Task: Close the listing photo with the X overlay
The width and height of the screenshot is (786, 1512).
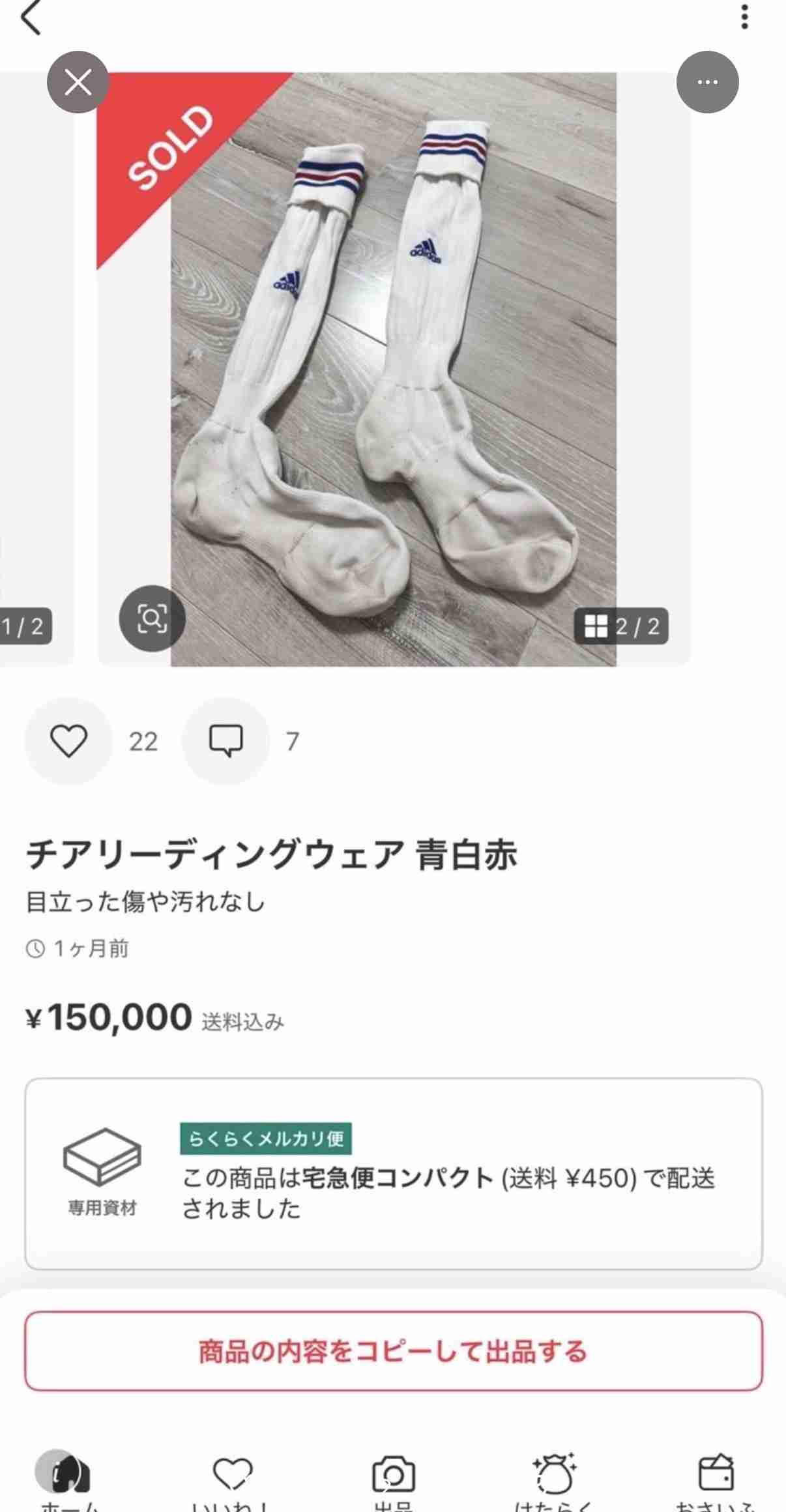Action: tap(78, 83)
